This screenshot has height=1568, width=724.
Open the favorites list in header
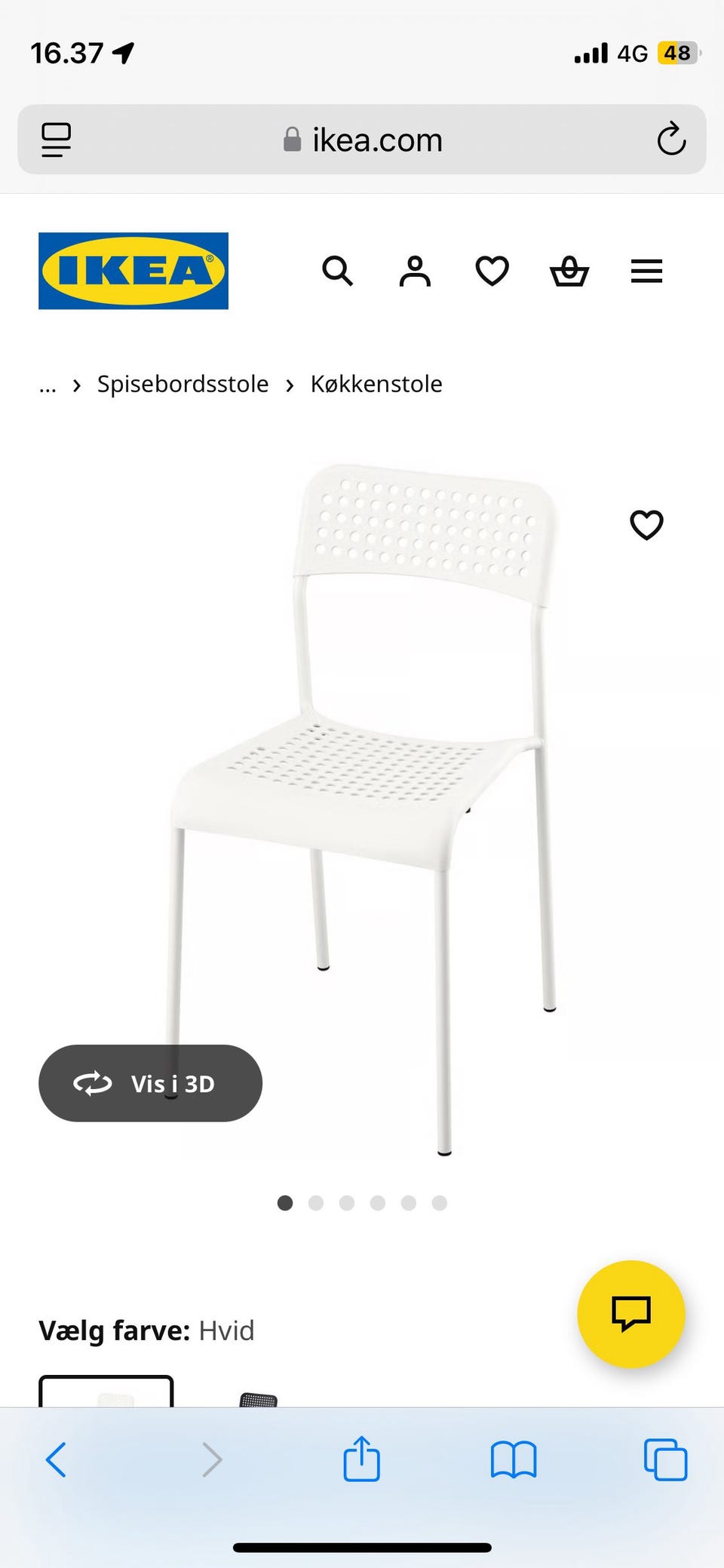click(x=492, y=271)
